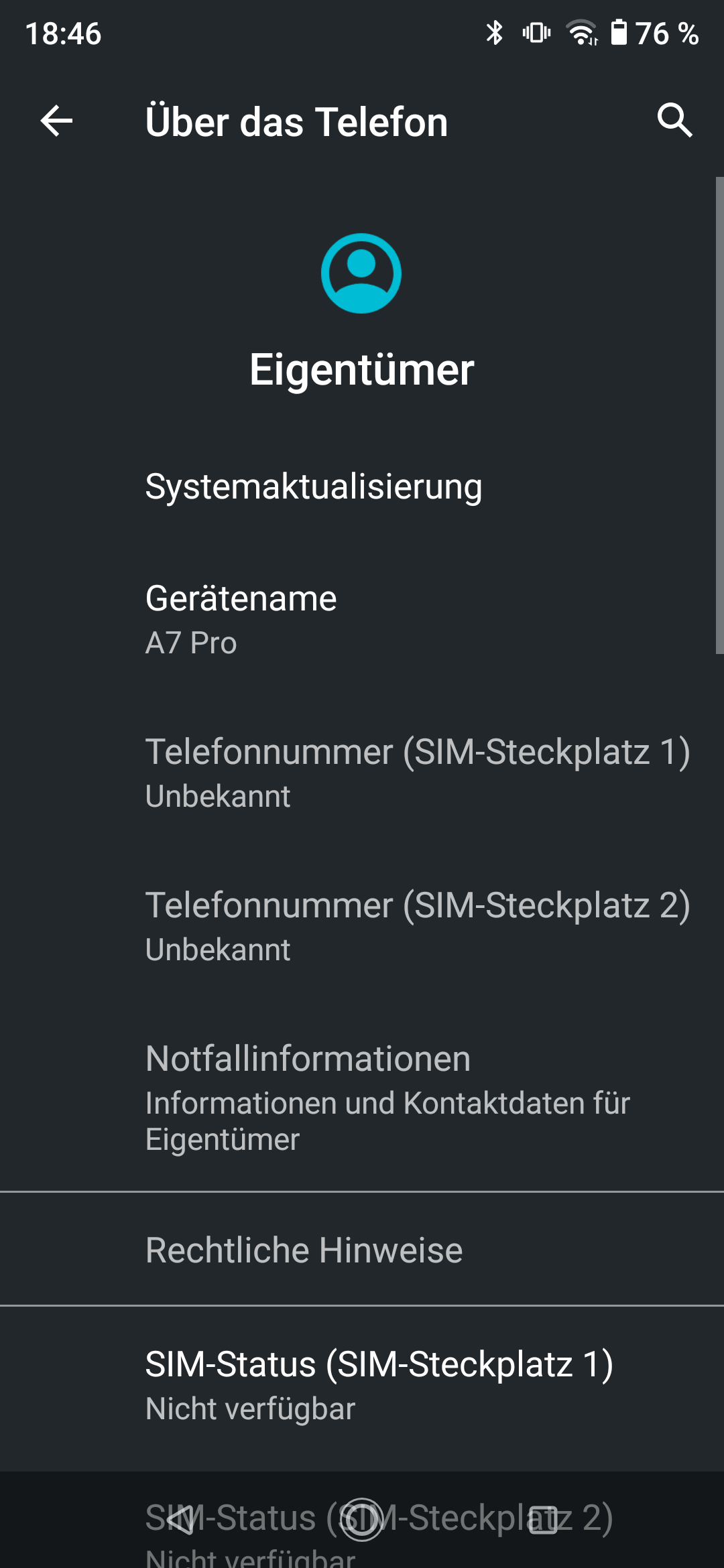Tap the system home button
724x1568 pixels.
362,1520
